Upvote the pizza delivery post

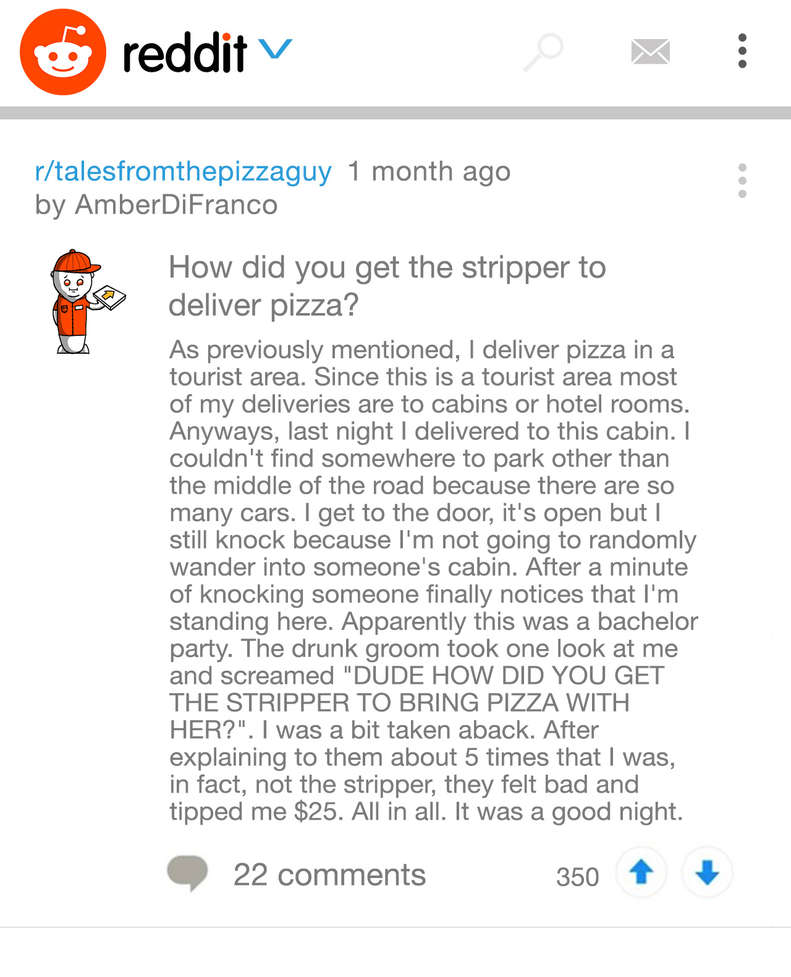(640, 875)
